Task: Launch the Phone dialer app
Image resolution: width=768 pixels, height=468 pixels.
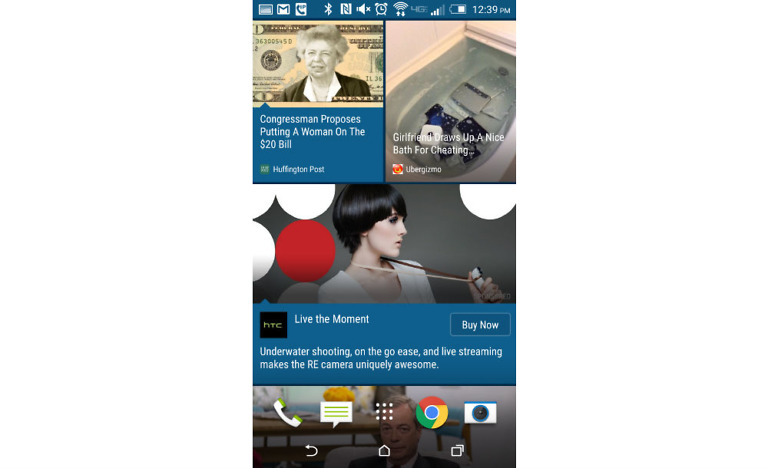Action: 287,413
